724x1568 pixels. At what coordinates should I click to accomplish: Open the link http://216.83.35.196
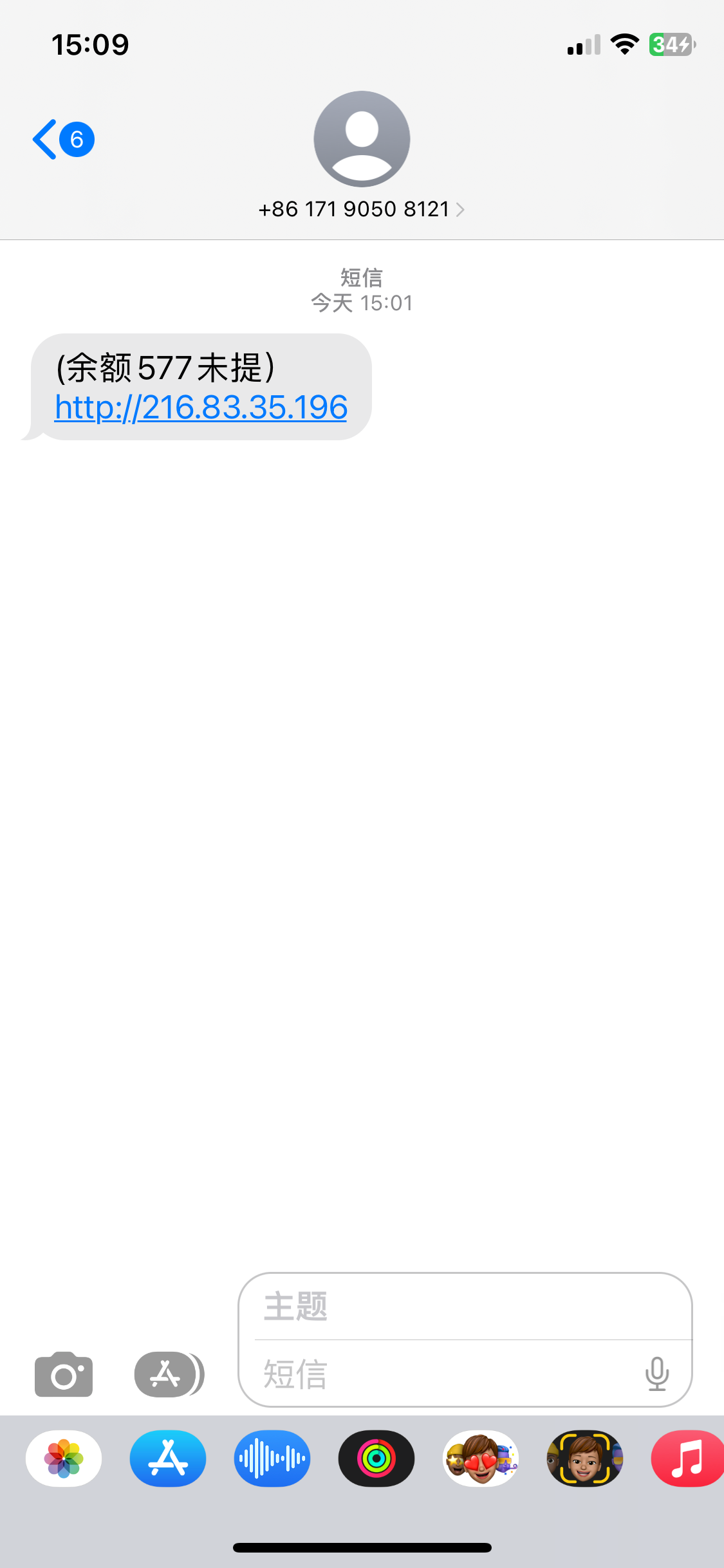coord(201,407)
